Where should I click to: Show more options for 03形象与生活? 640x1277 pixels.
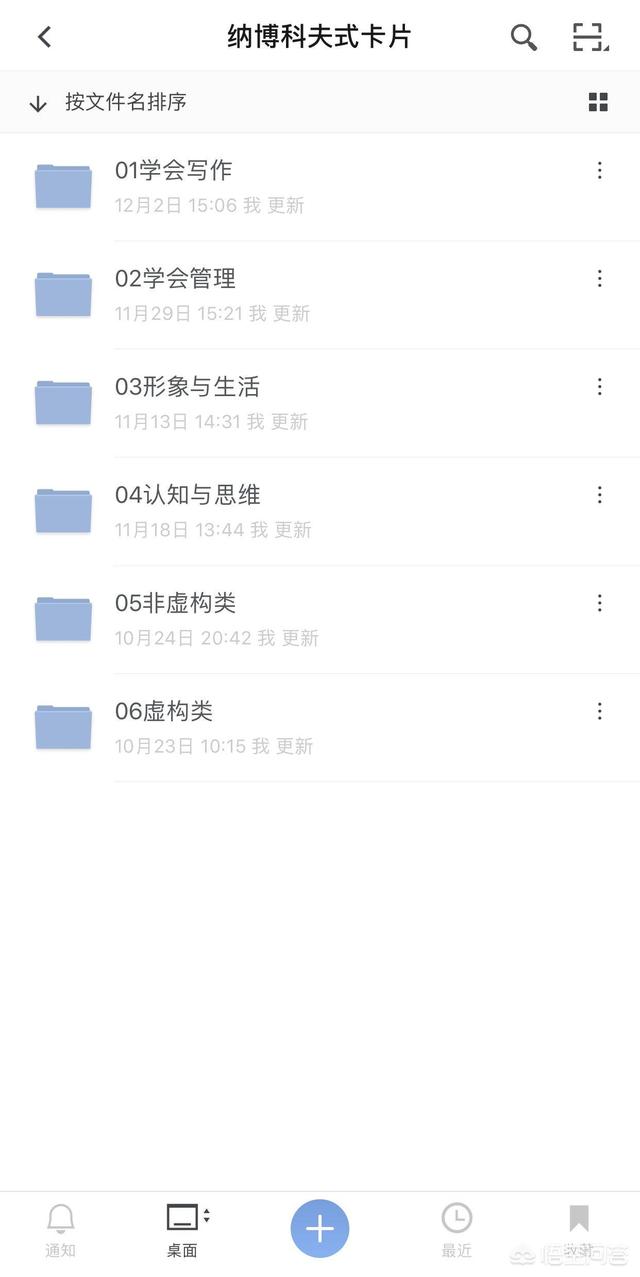(x=600, y=387)
